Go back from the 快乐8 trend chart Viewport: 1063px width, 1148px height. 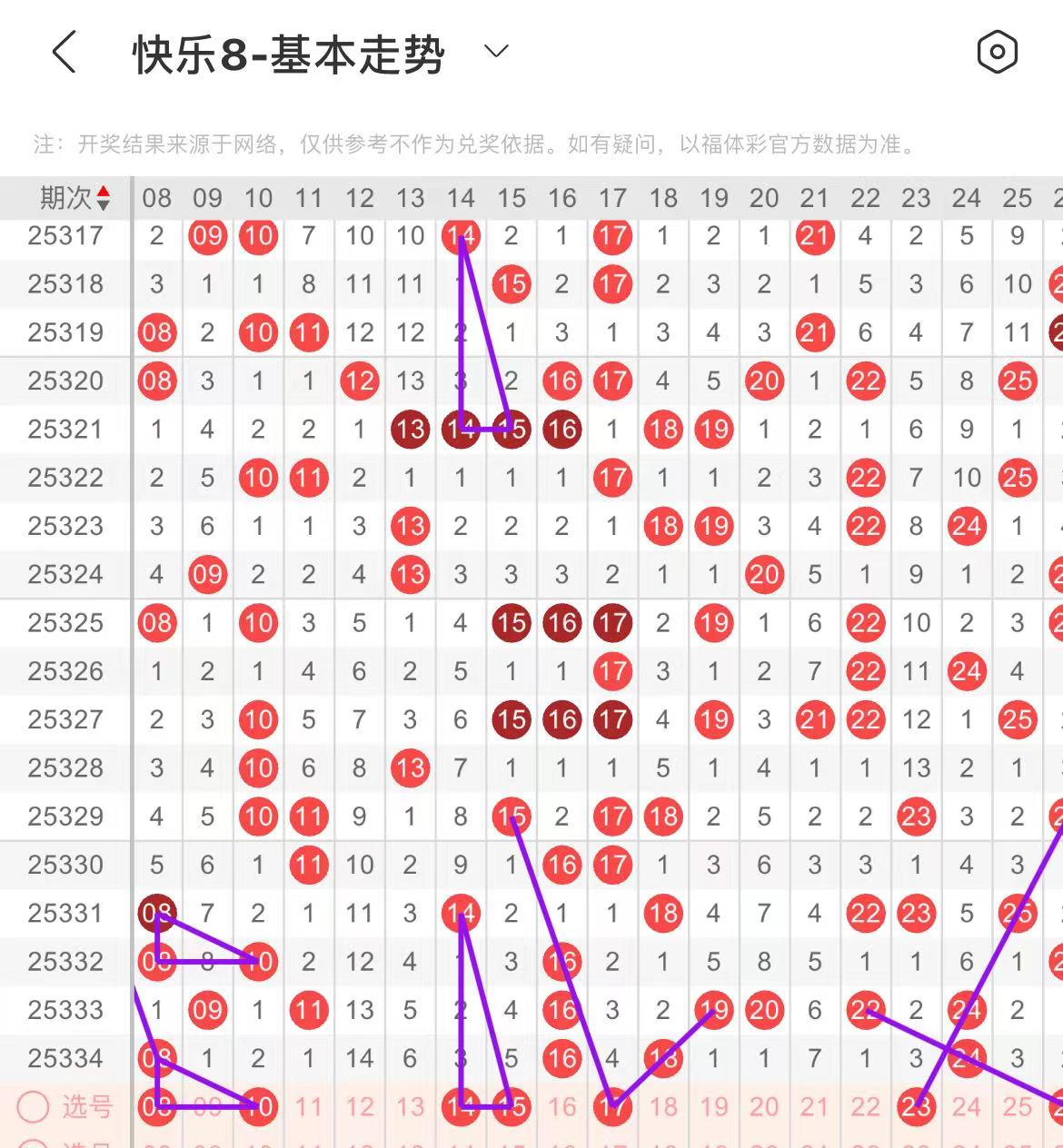coord(64,52)
